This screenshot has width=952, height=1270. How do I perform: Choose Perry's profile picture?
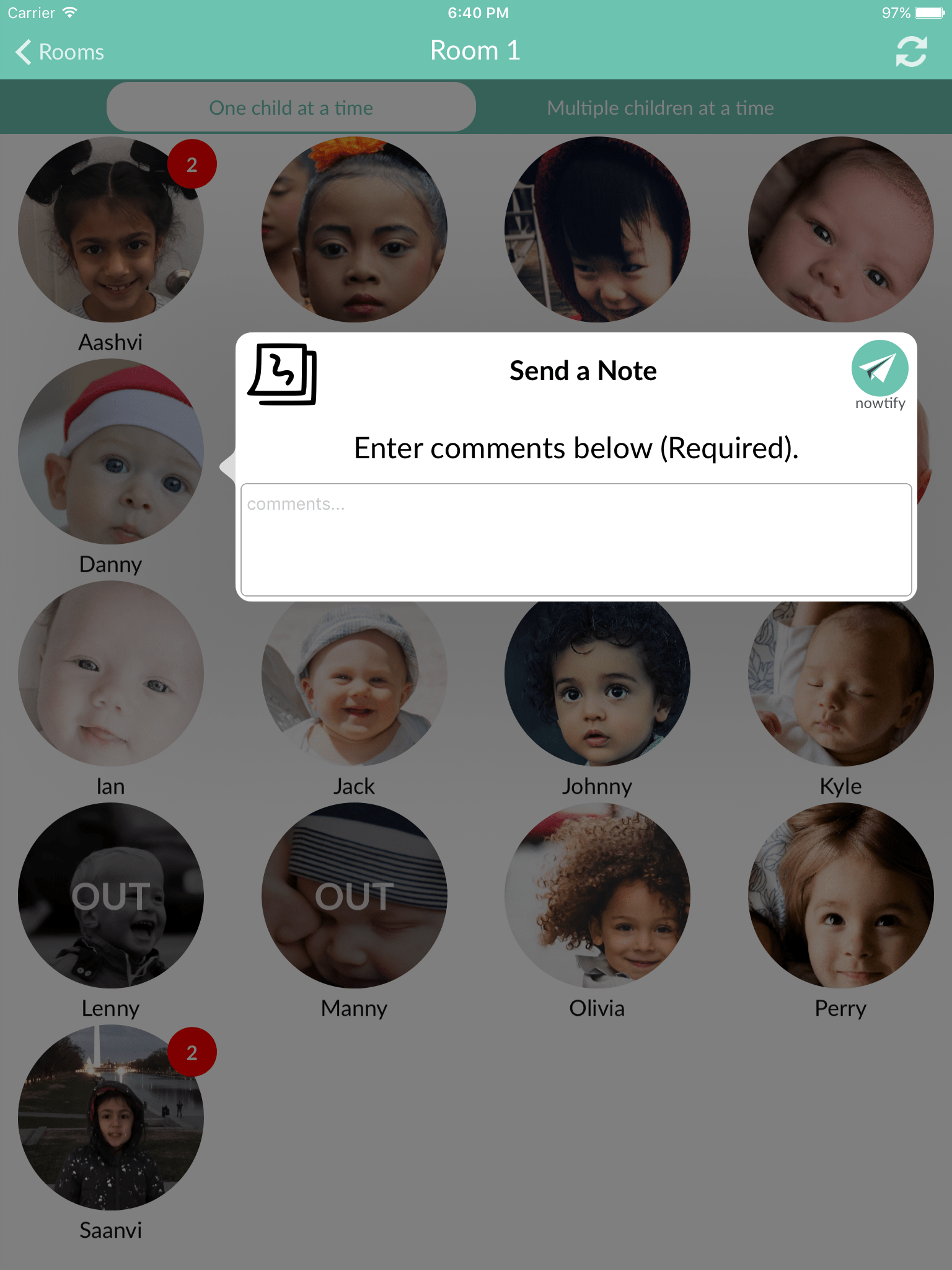pos(840,896)
